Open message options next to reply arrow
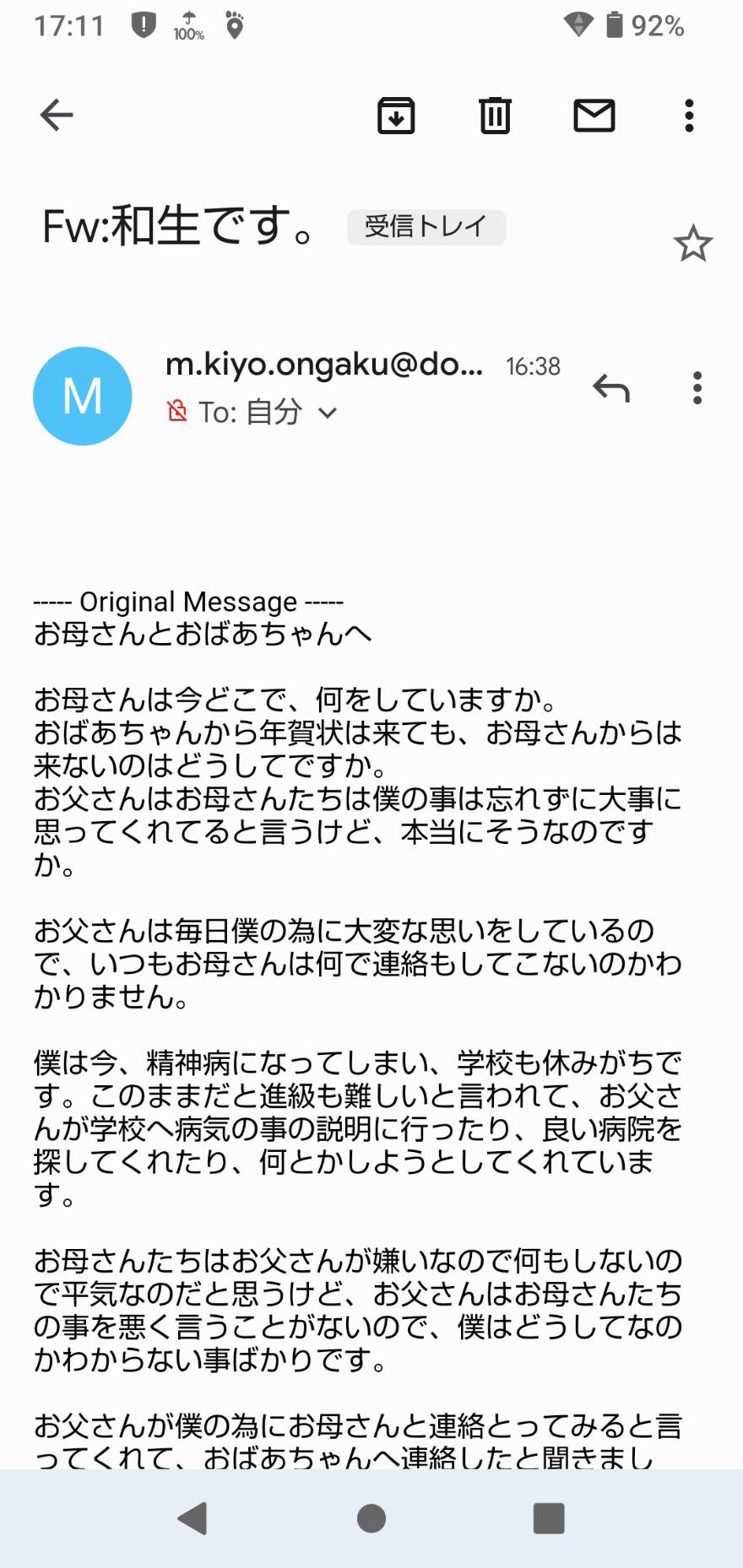The height and width of the screenshot is (1568, 743). 697,388
